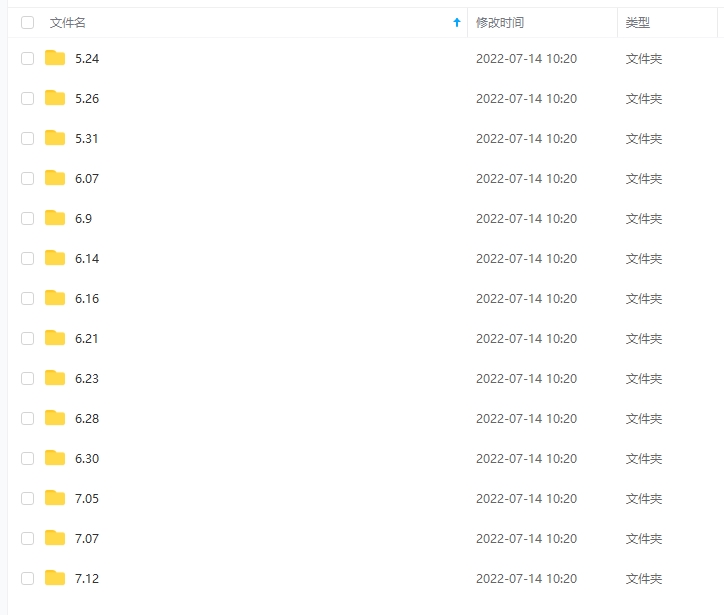Open the 6.14 folder
This screenshot has width=724, height=615.
point(87,259)
